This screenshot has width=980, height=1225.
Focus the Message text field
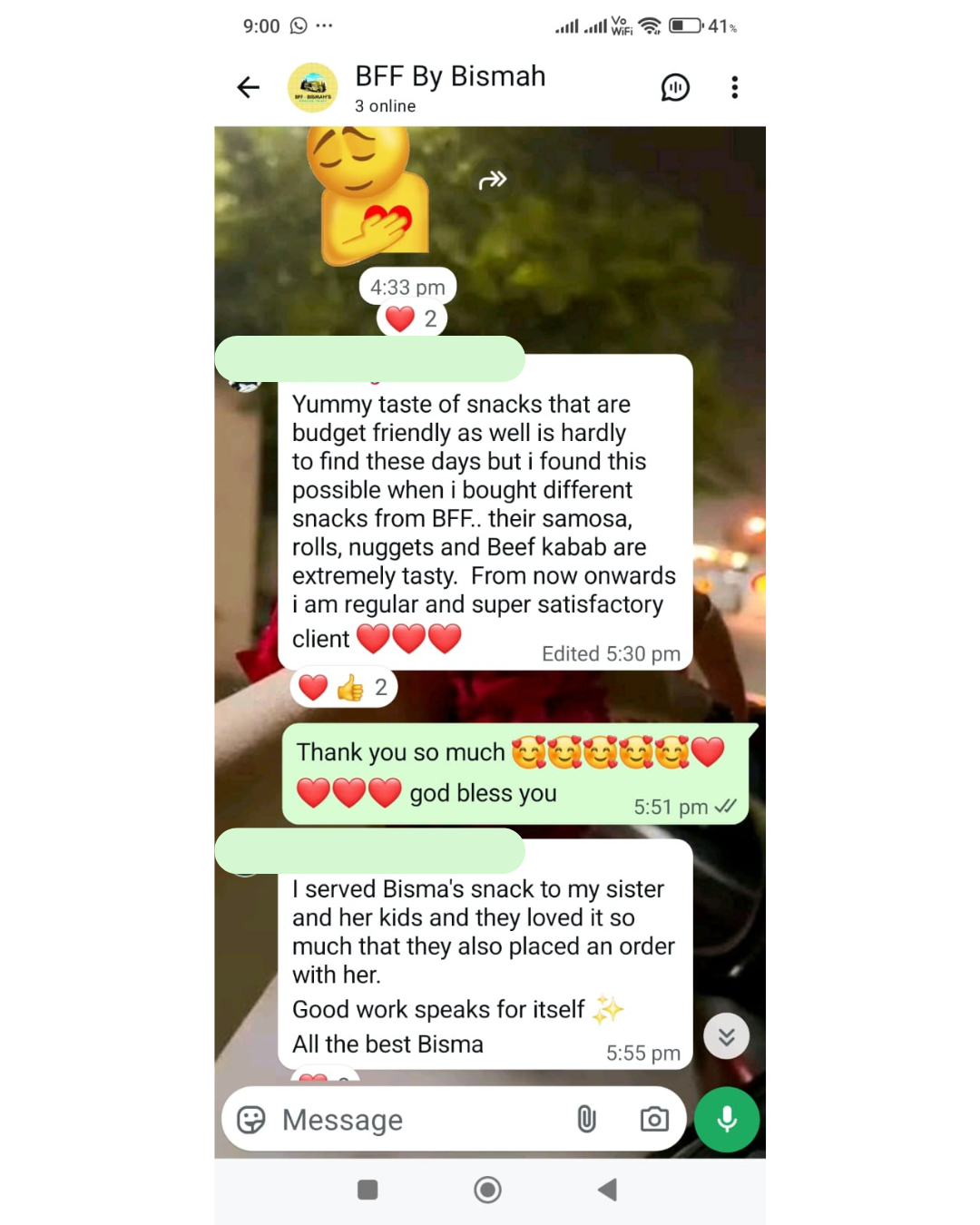coord(417,1120)
